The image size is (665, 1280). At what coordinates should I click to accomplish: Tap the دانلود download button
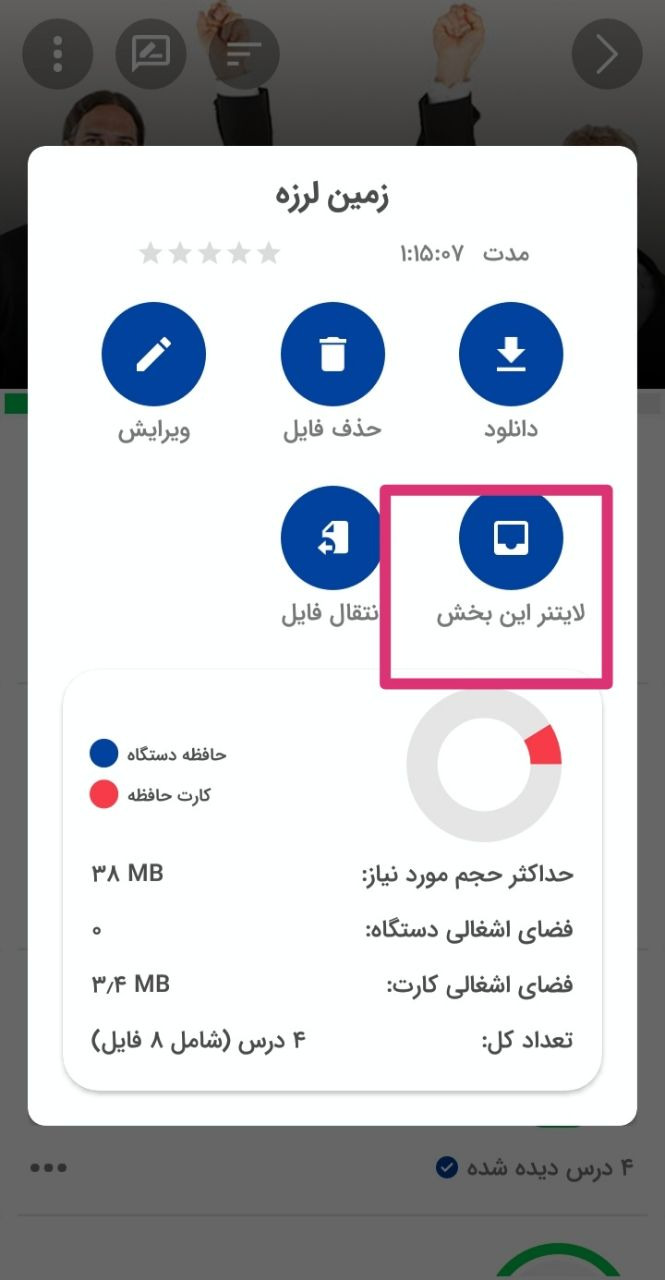(511, 354)
